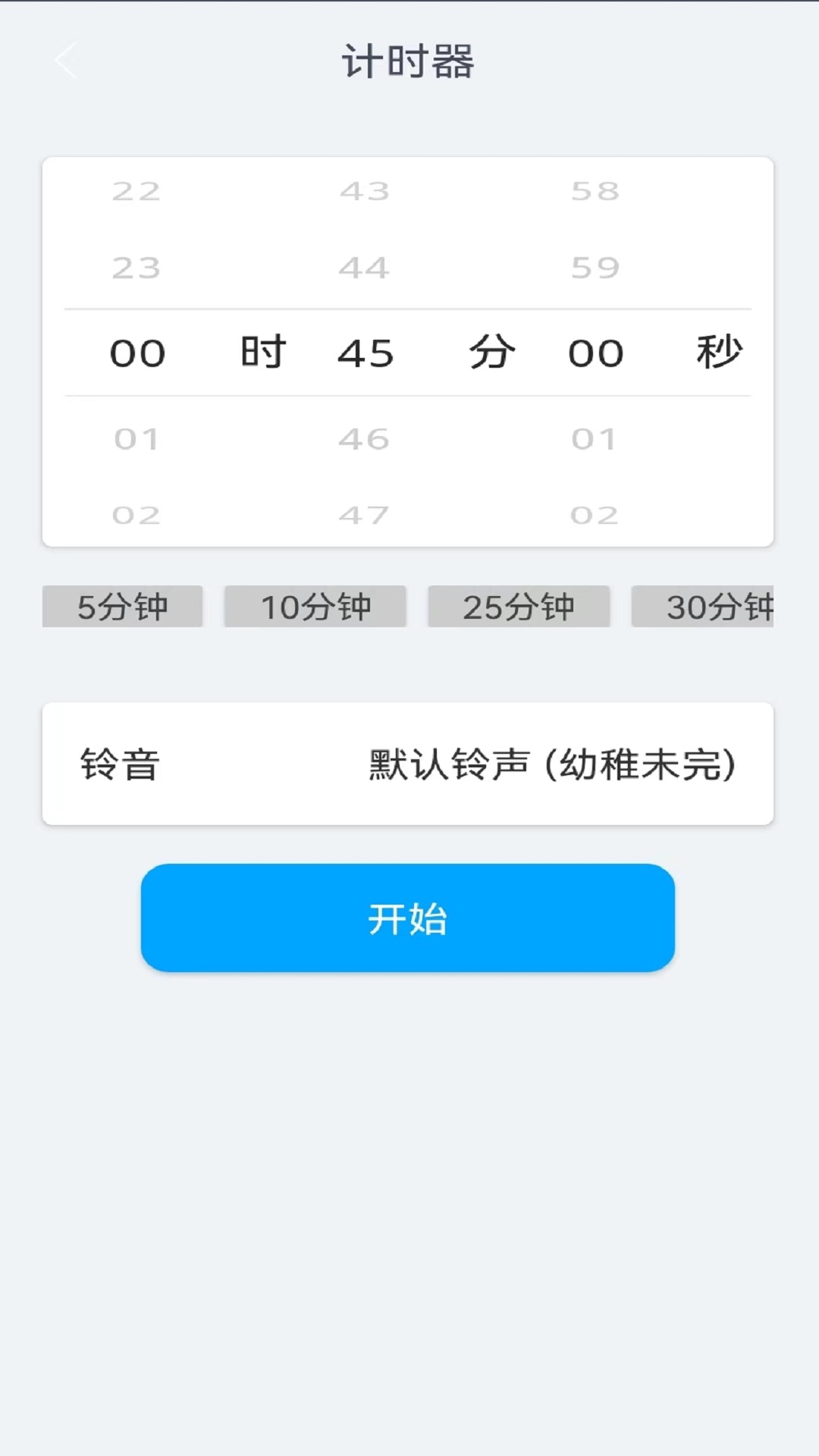Select 默认铃声 (幼稚未完) ringtone option
Image resolution: width=819 pixels, height=1456 pixels.
click(550, 764)
